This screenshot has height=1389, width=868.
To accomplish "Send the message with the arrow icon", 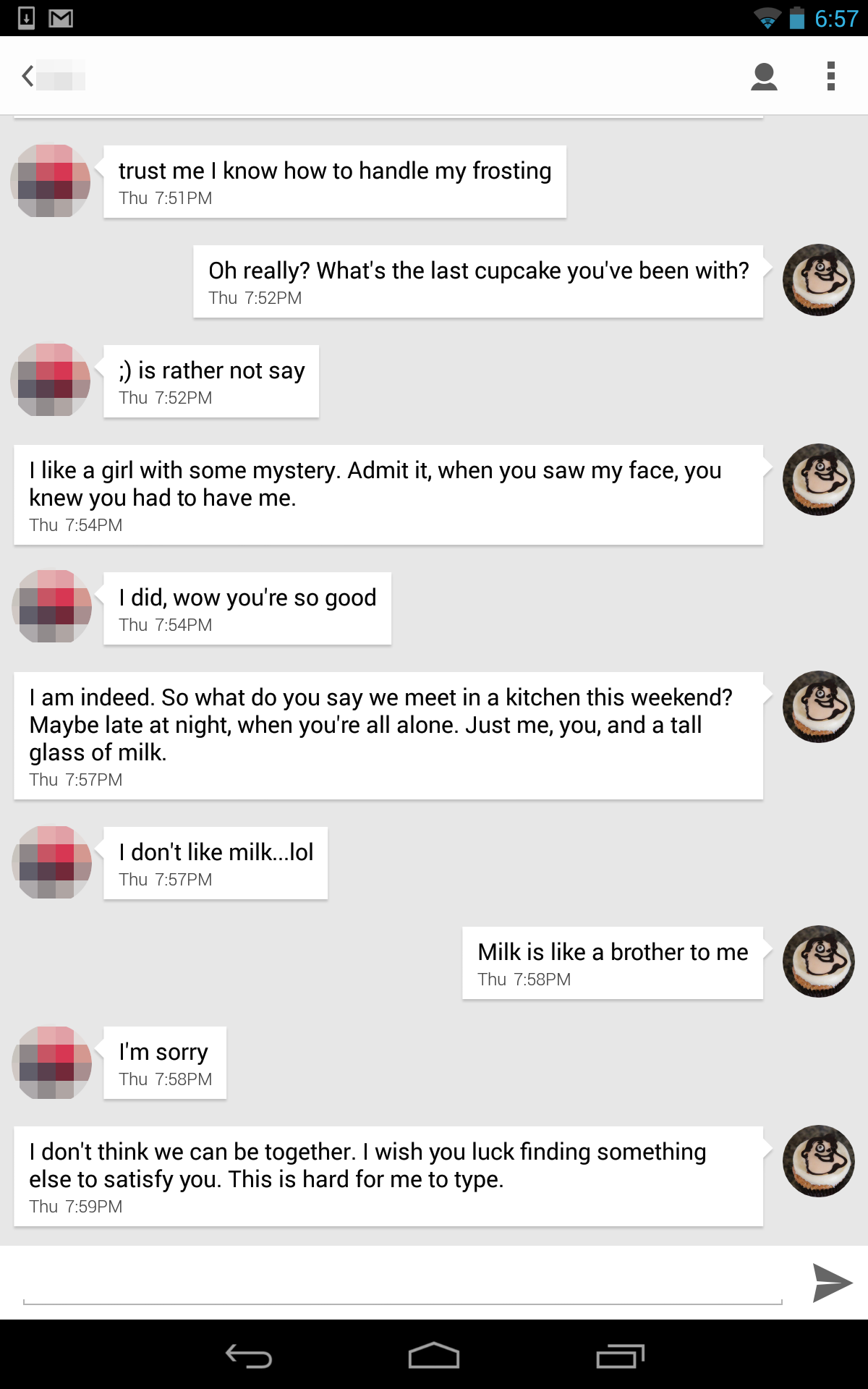I will pos(832,1283).
